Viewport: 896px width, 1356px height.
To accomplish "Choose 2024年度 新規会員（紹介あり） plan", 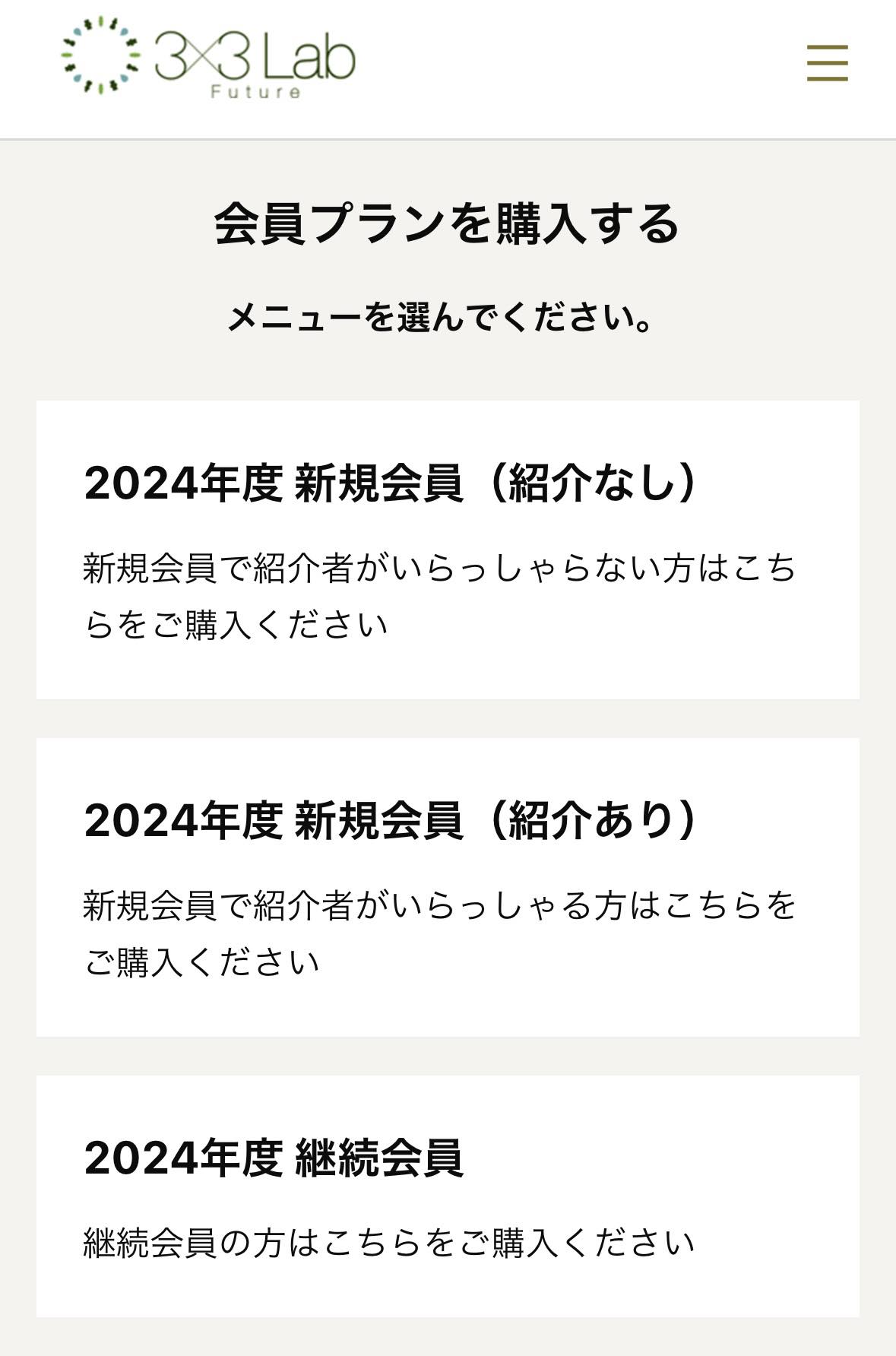I will click(x=448, y=886).
